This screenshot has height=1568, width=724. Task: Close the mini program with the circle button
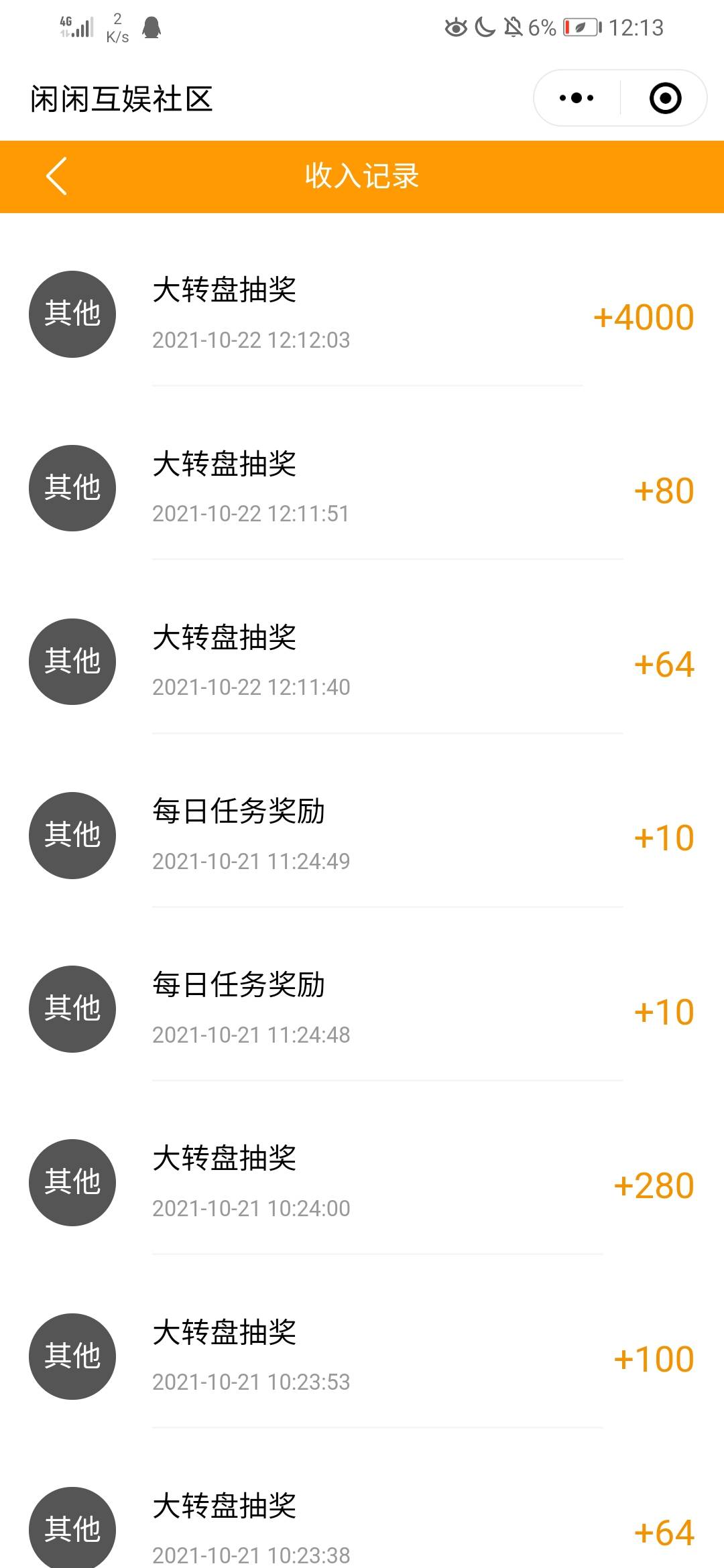665,99
